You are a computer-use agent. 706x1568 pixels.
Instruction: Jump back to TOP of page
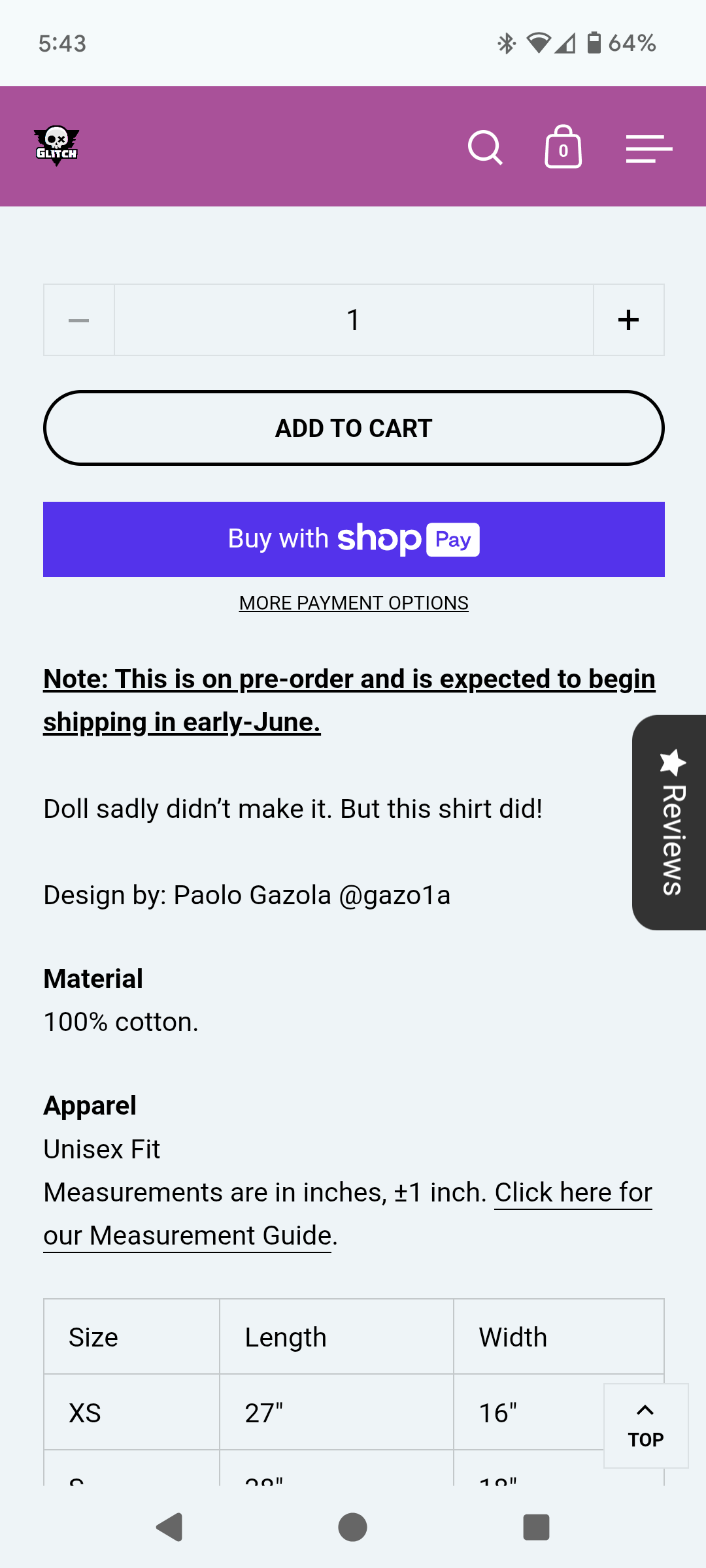(x=646, y=1426)
